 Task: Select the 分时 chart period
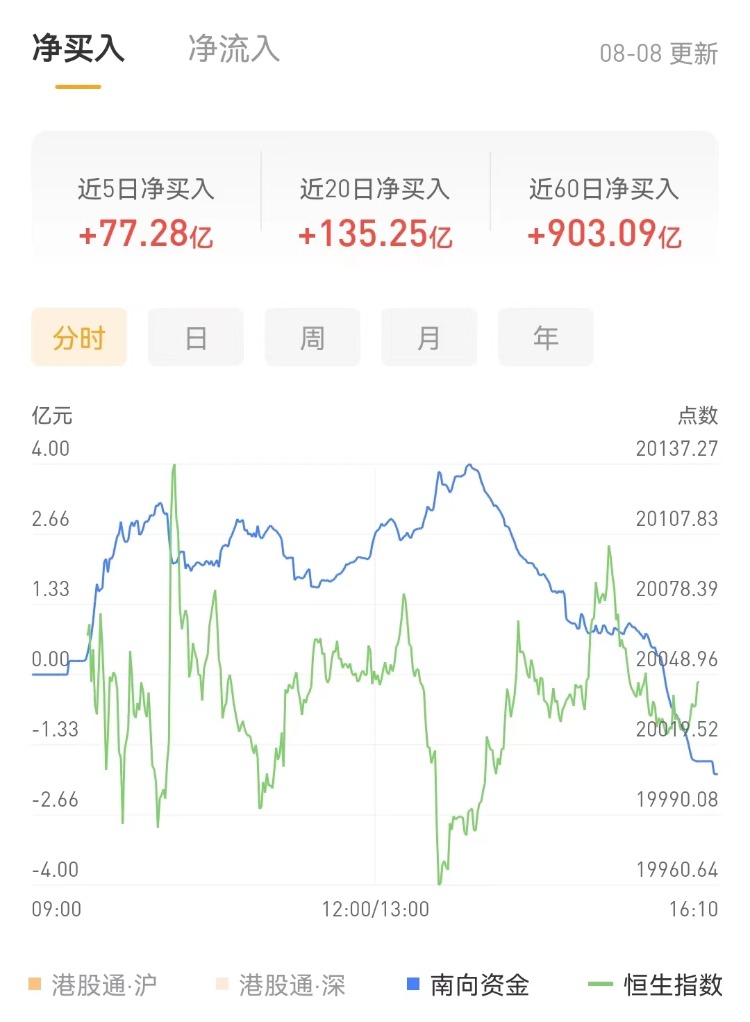coord(79,338)
